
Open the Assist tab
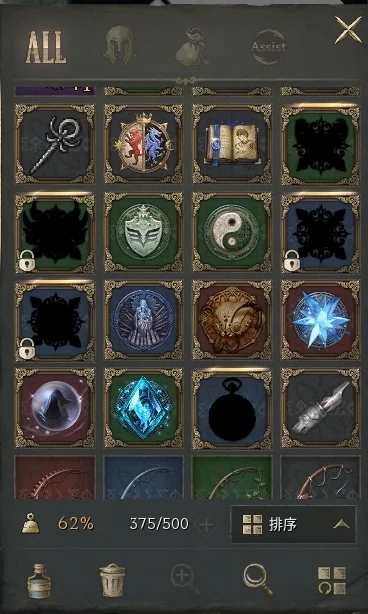pos(269,47)
